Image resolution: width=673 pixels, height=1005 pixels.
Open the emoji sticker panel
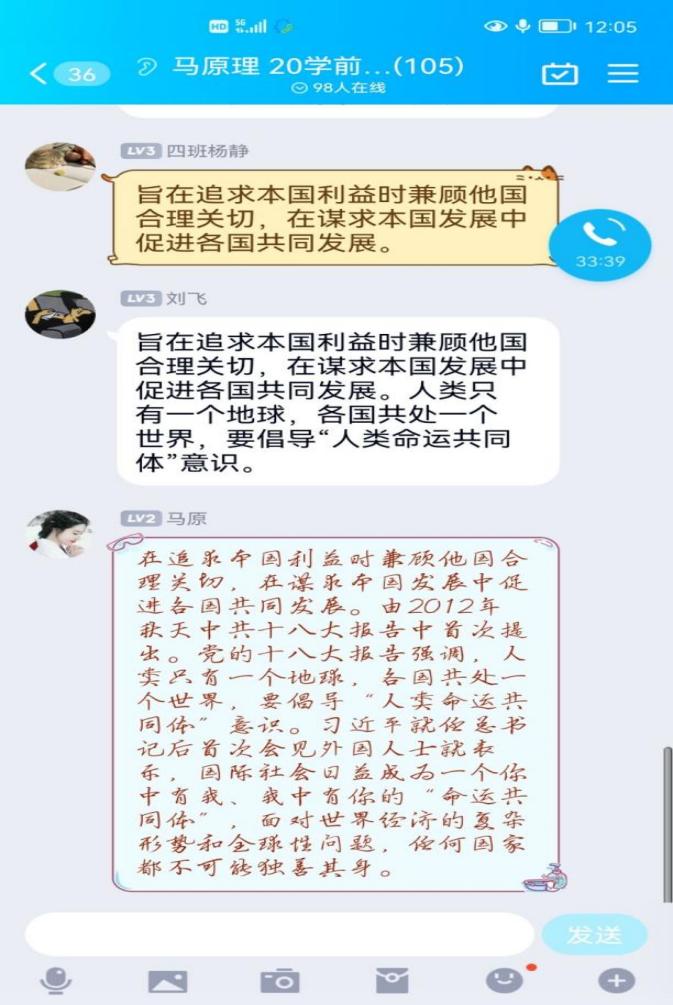point(504,981)
